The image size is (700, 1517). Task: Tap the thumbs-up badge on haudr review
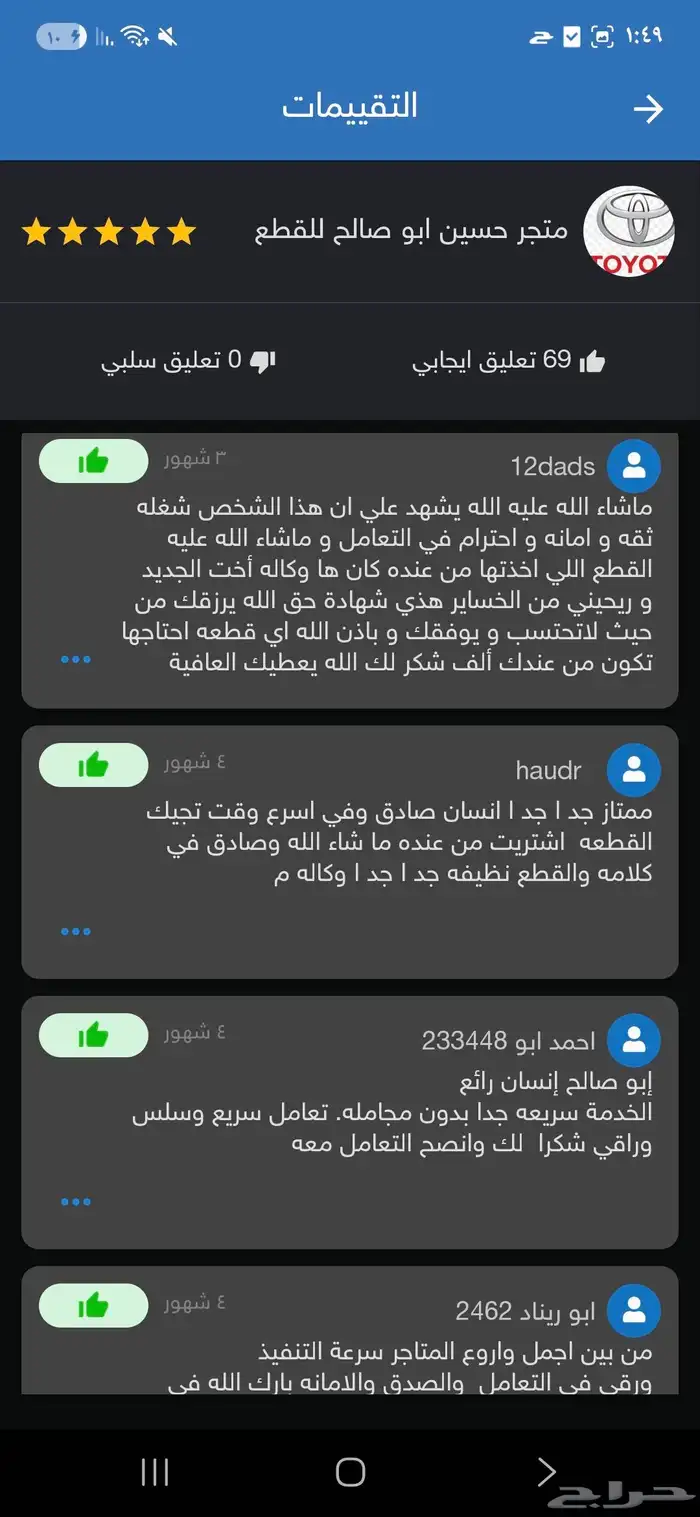pyautogui.click(x=93, y=765)
